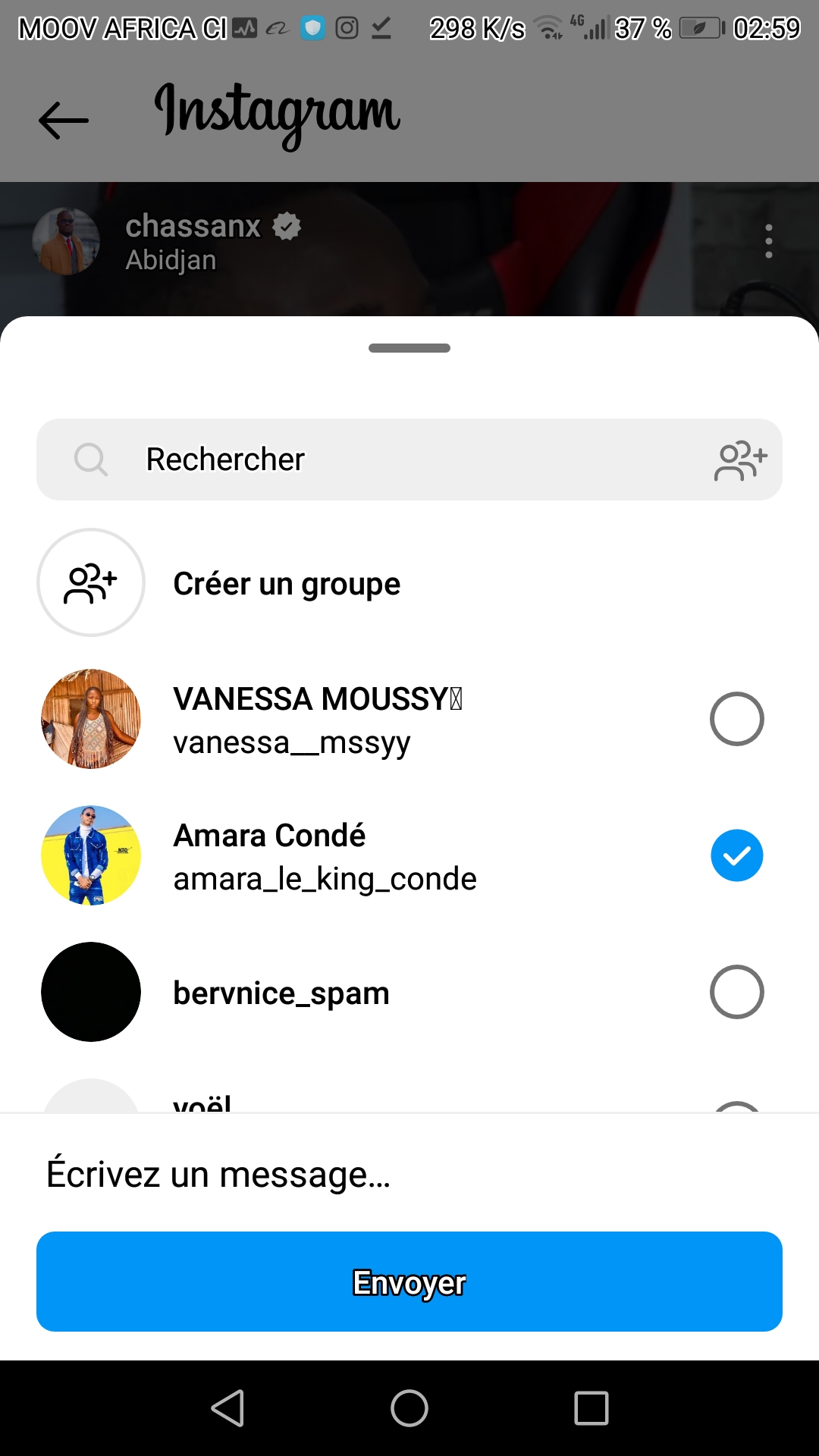Select Créer un groupe
819x1456 pixels.
point(287,583)
